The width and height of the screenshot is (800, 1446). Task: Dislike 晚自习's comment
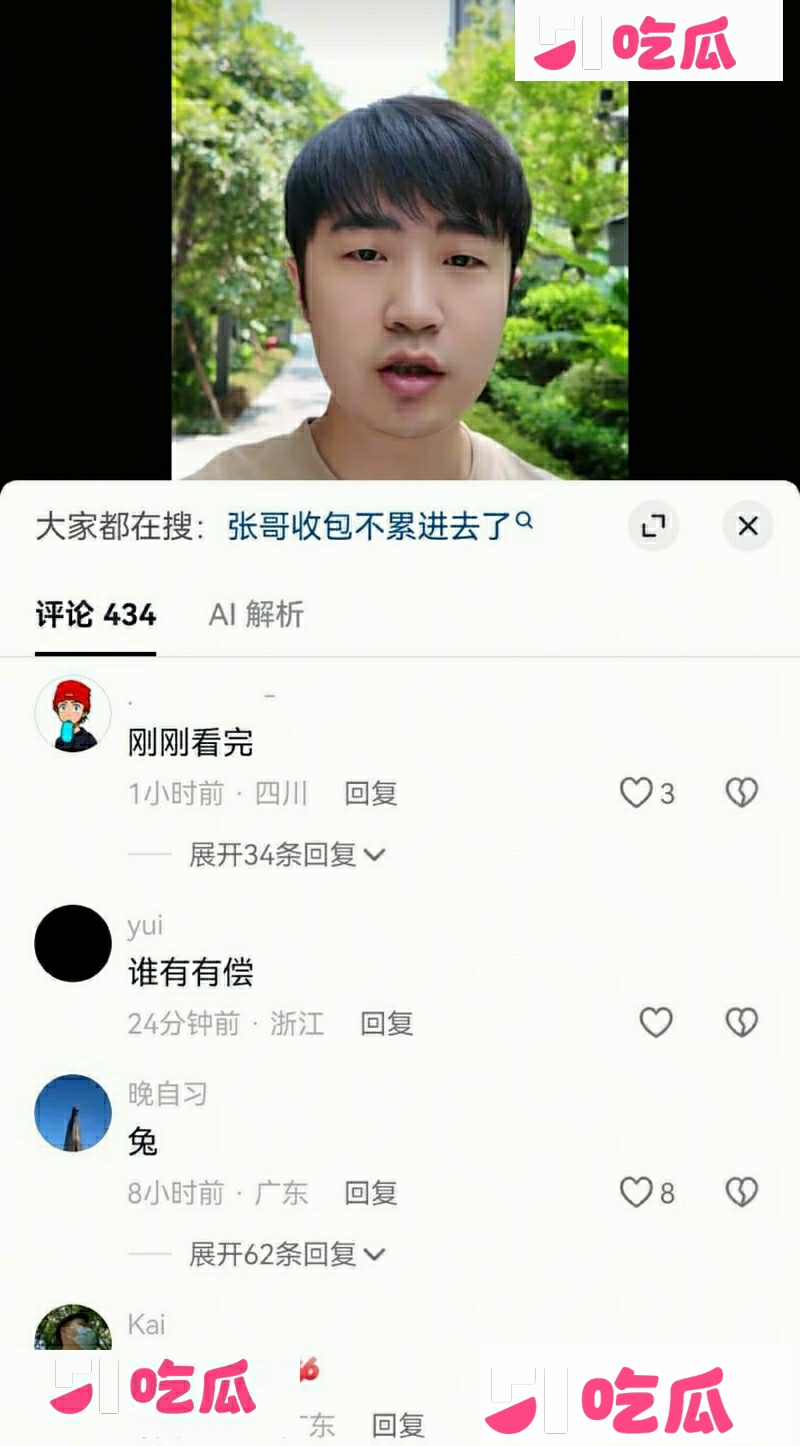[741, 1192]
